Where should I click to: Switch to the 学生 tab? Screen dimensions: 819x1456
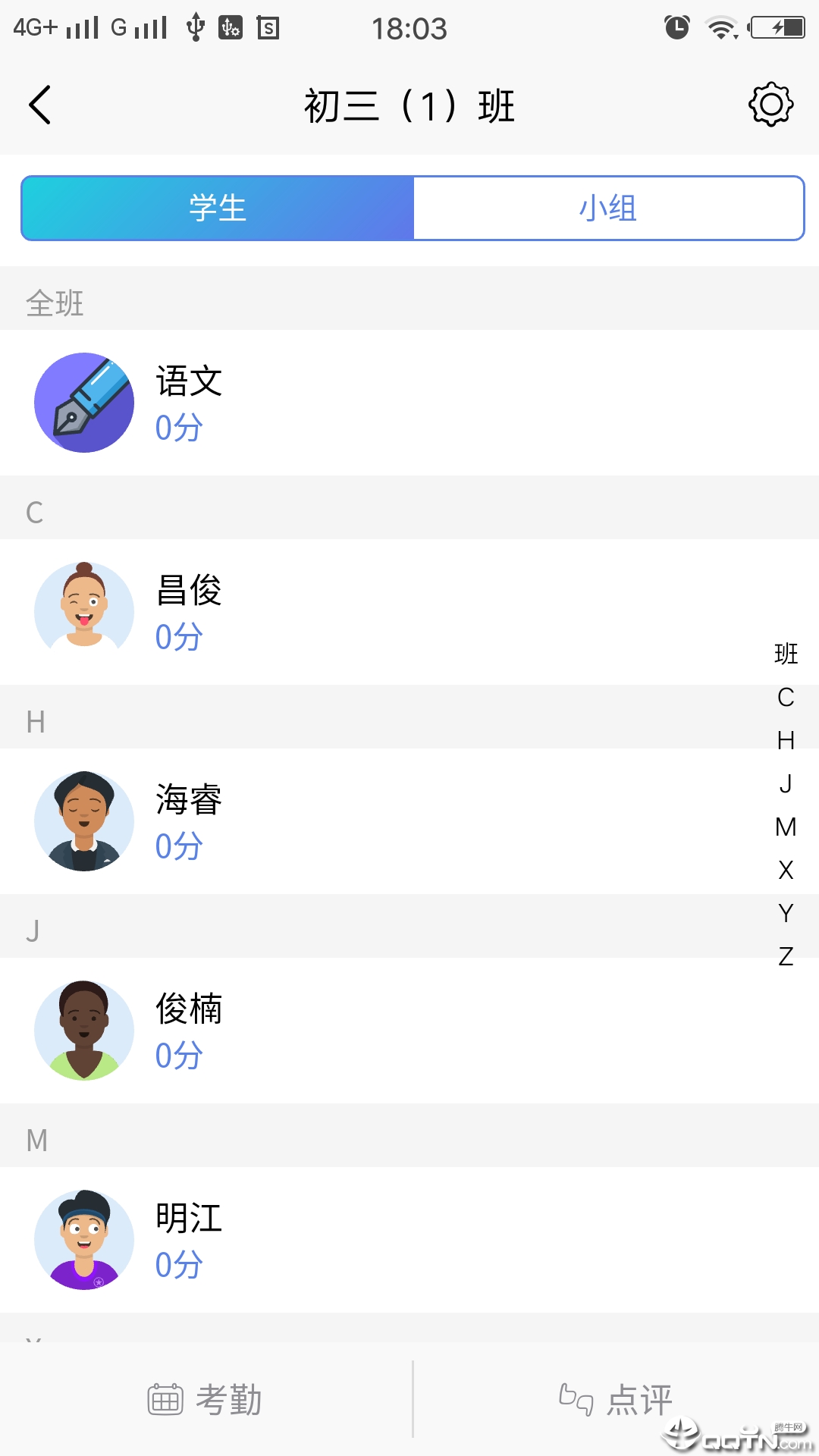point(218,209)
